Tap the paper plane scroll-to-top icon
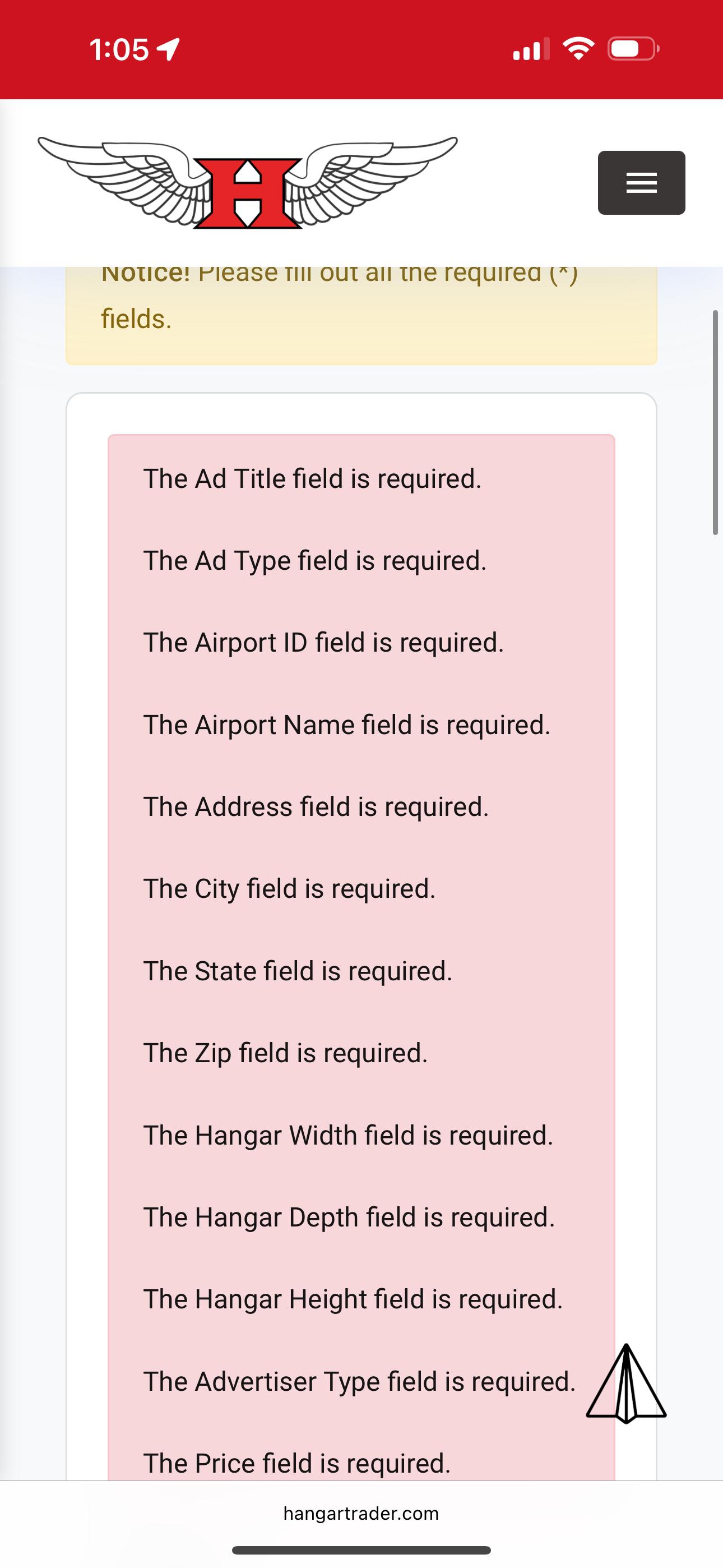This screenshot has height=1568, width=723. pyautogui.click(x=626, y=1383)
